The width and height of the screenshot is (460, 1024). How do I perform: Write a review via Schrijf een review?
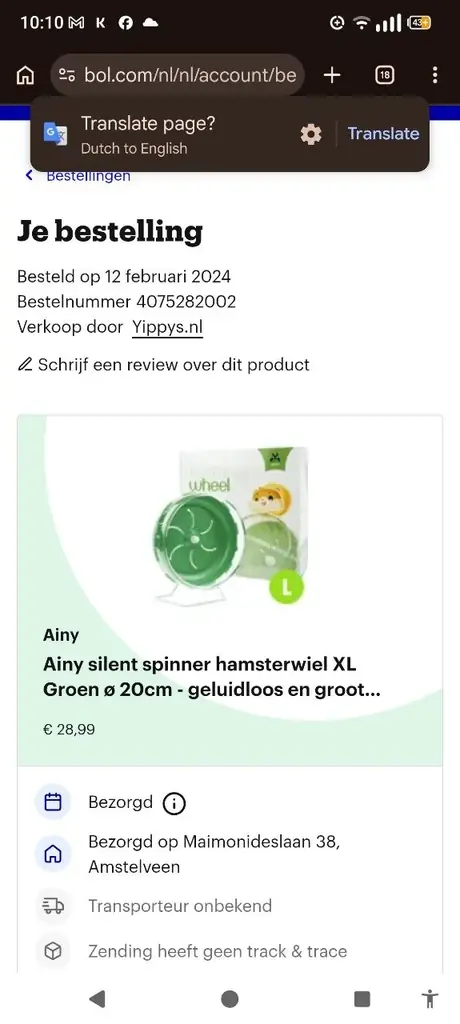pyautogui.click(x=163, y=364)
